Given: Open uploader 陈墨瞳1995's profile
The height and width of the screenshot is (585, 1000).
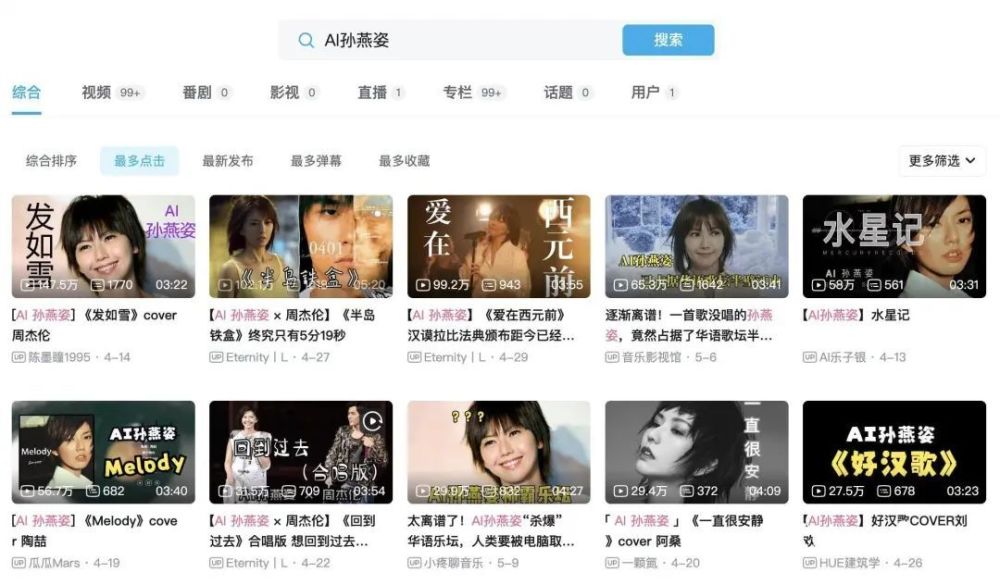Looking at the screenshot, I should [59, 357].
